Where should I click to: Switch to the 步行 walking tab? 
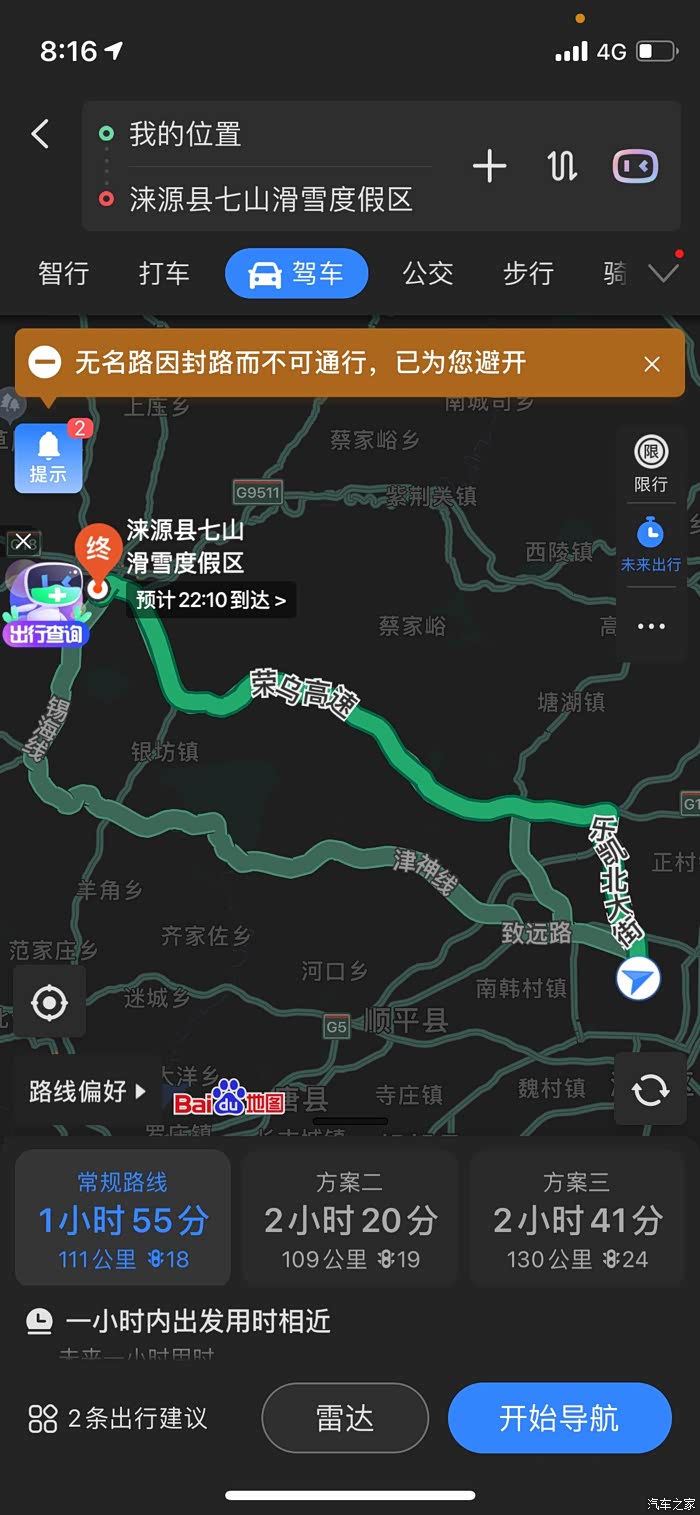(x=527, y=273)
